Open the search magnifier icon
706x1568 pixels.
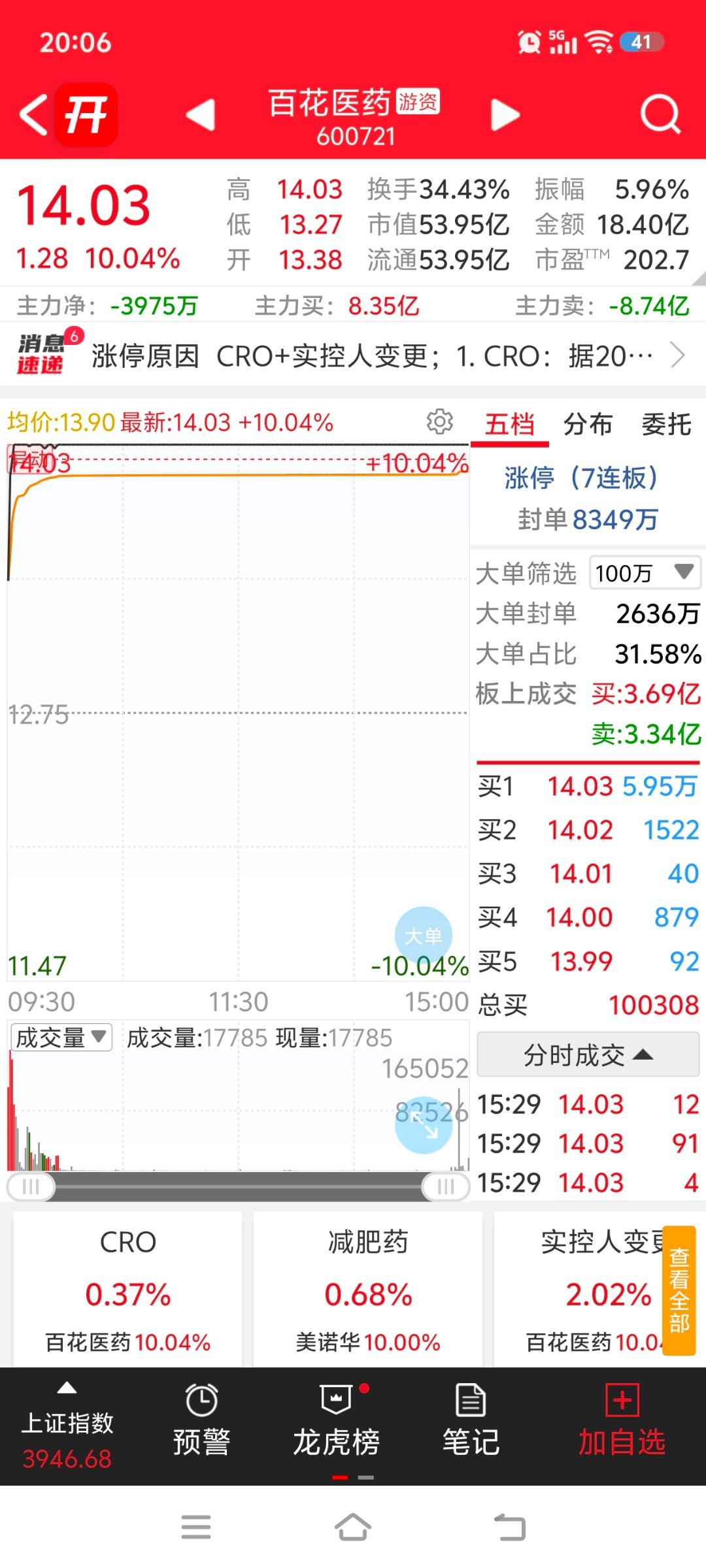[660, 114]
